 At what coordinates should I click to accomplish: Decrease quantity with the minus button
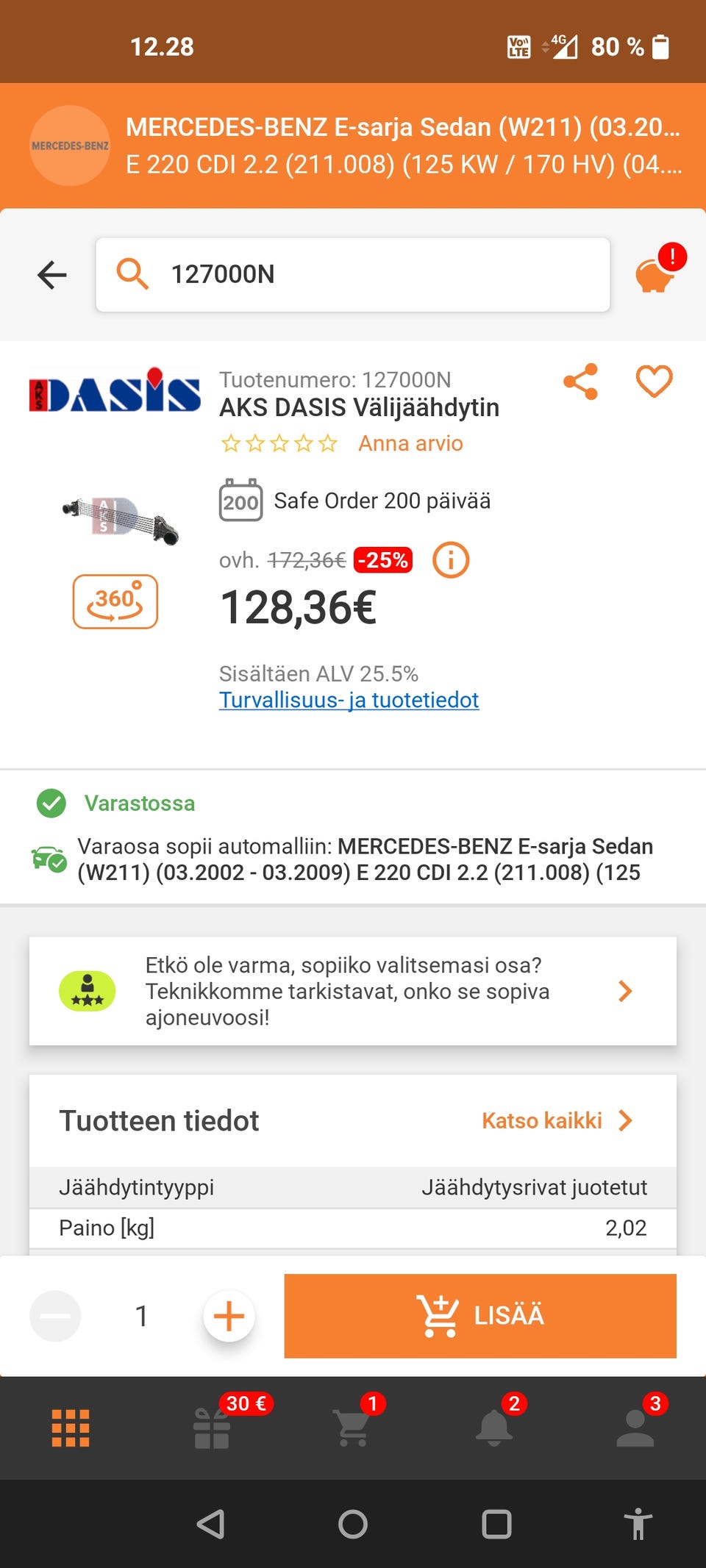(55, 1316)
